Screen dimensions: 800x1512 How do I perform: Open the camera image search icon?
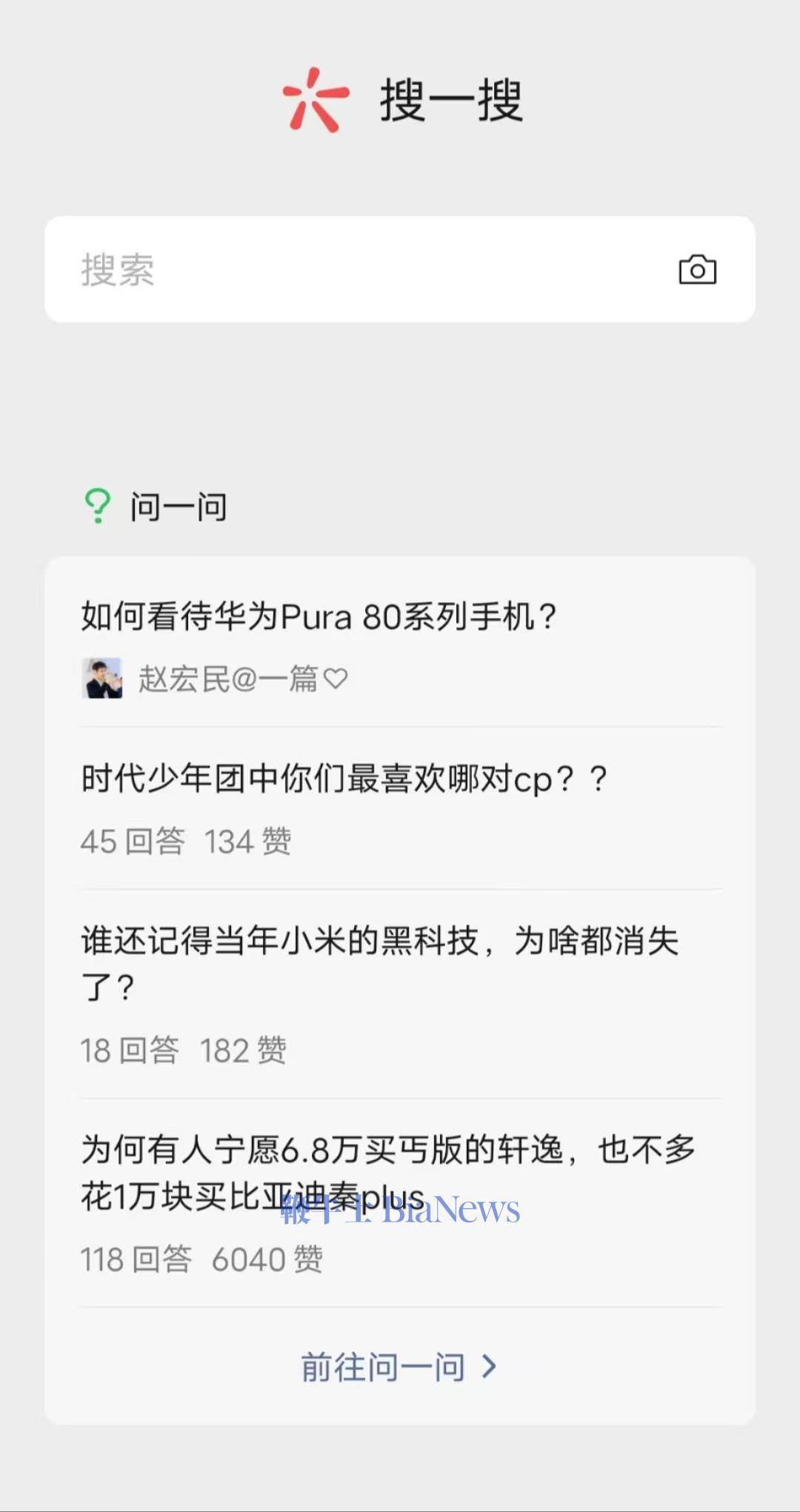tap(697, 270)
